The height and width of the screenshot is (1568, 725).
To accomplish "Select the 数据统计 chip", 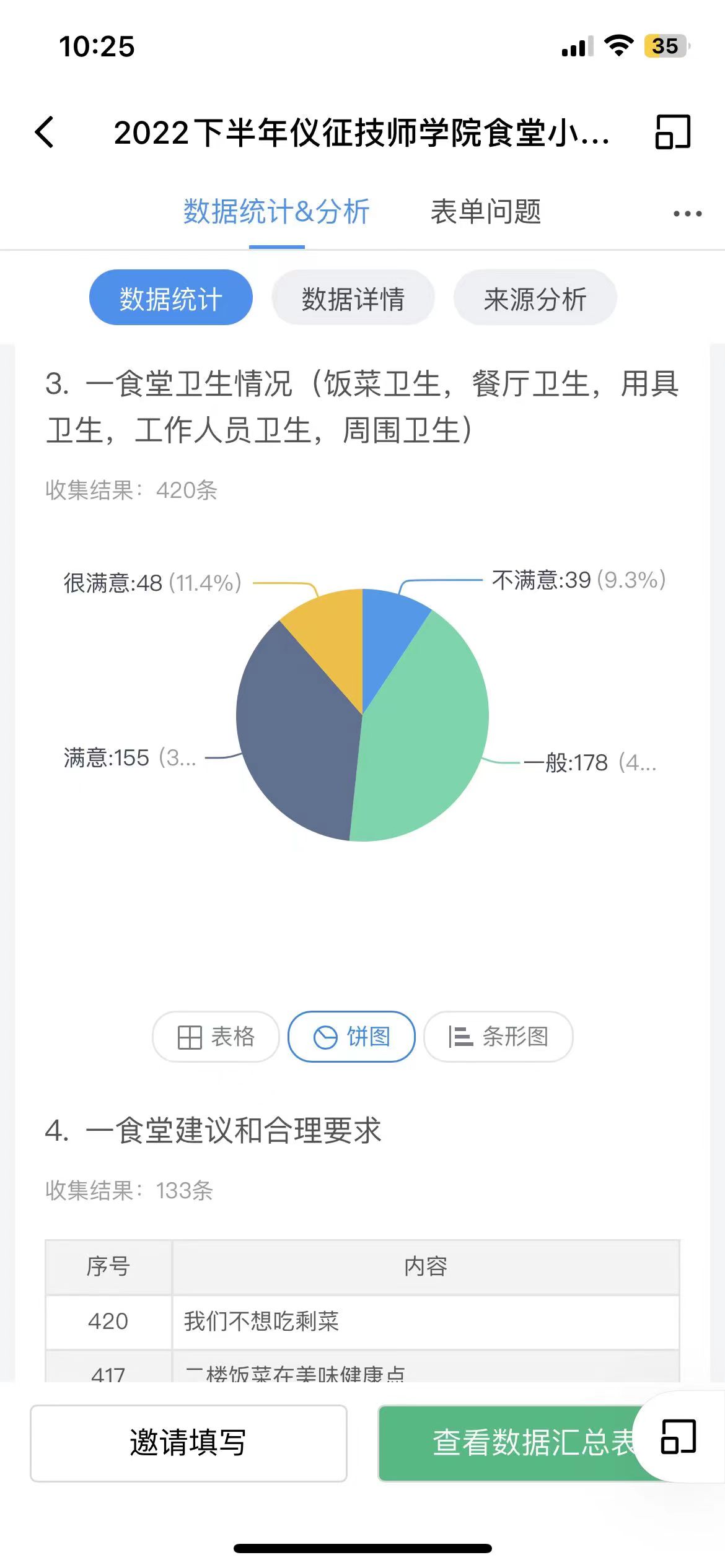I will point(171,298).
